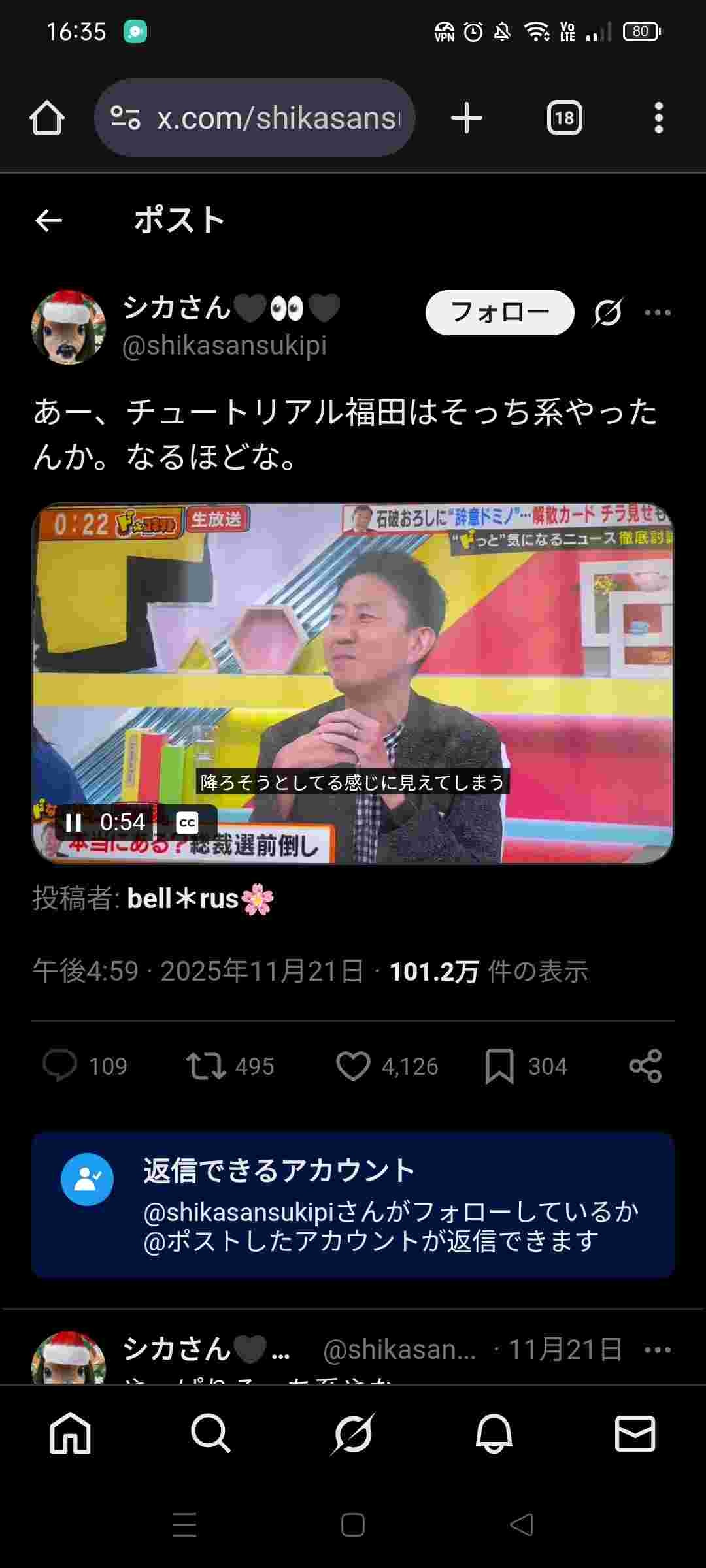Switch to the Home tab at the bottom

71,1435
